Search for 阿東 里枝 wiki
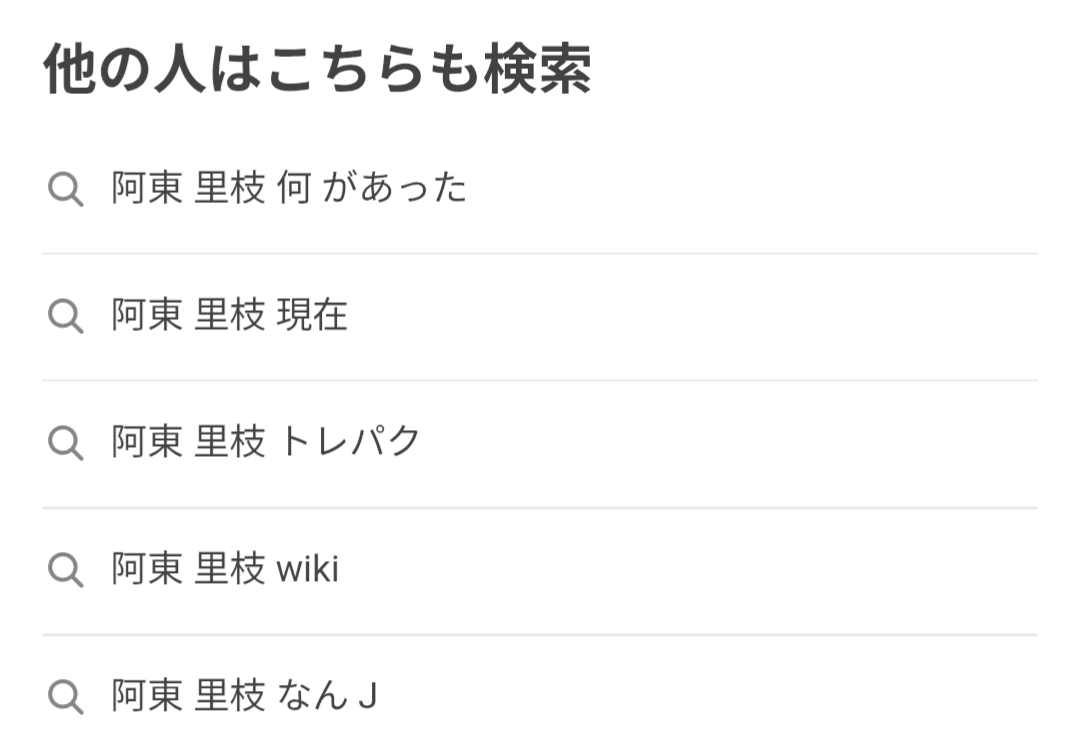The image size is (1080, 740). [539, 570]
